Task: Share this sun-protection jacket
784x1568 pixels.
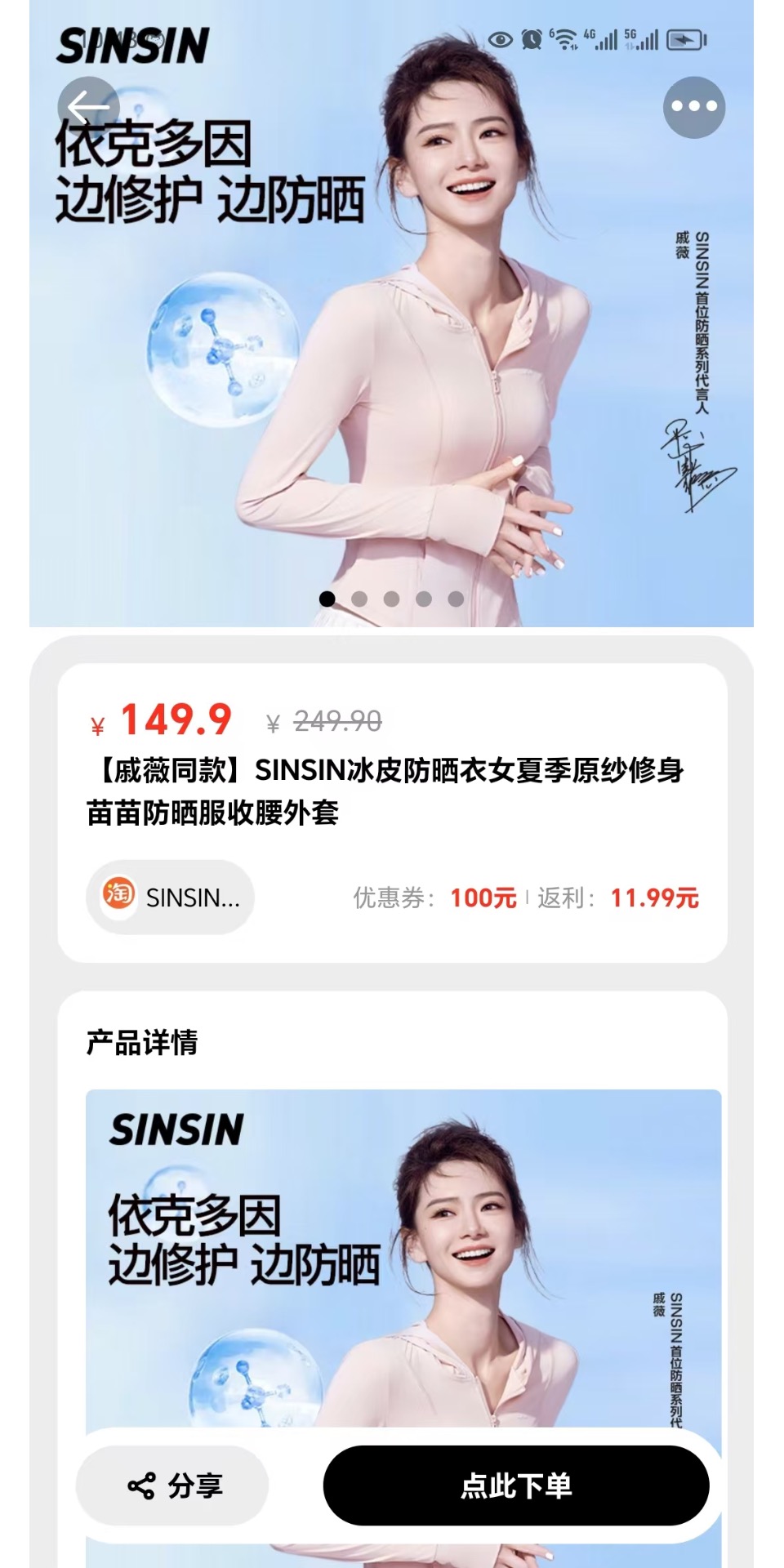Action: (x=173, y=1485)
